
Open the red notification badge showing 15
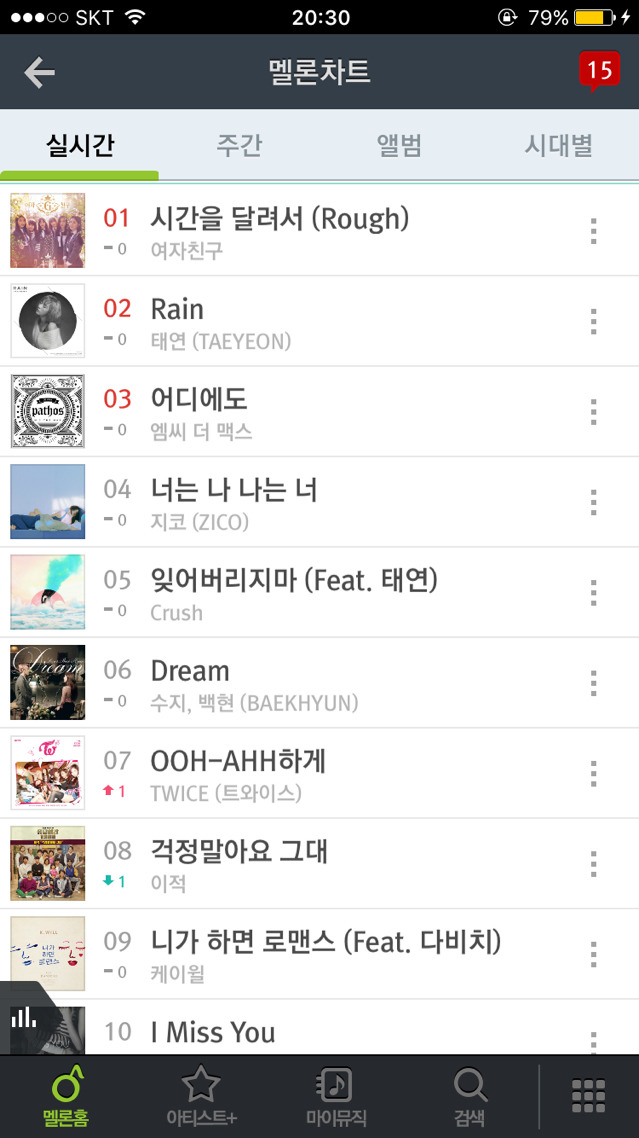pyautogui.click(x=599, y=71)
